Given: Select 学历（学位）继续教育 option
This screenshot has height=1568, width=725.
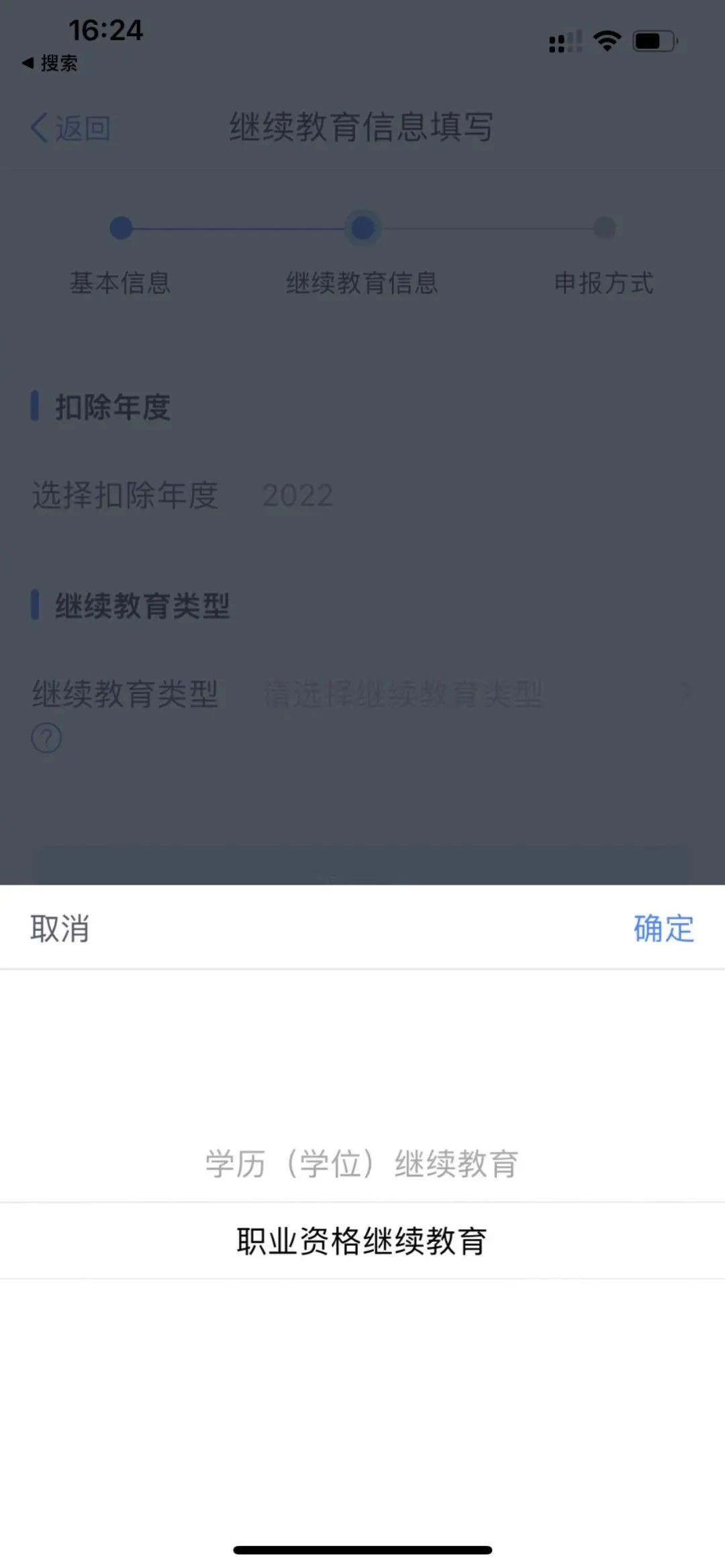Looking at the screenshot, I should [x=362, y=1163].
